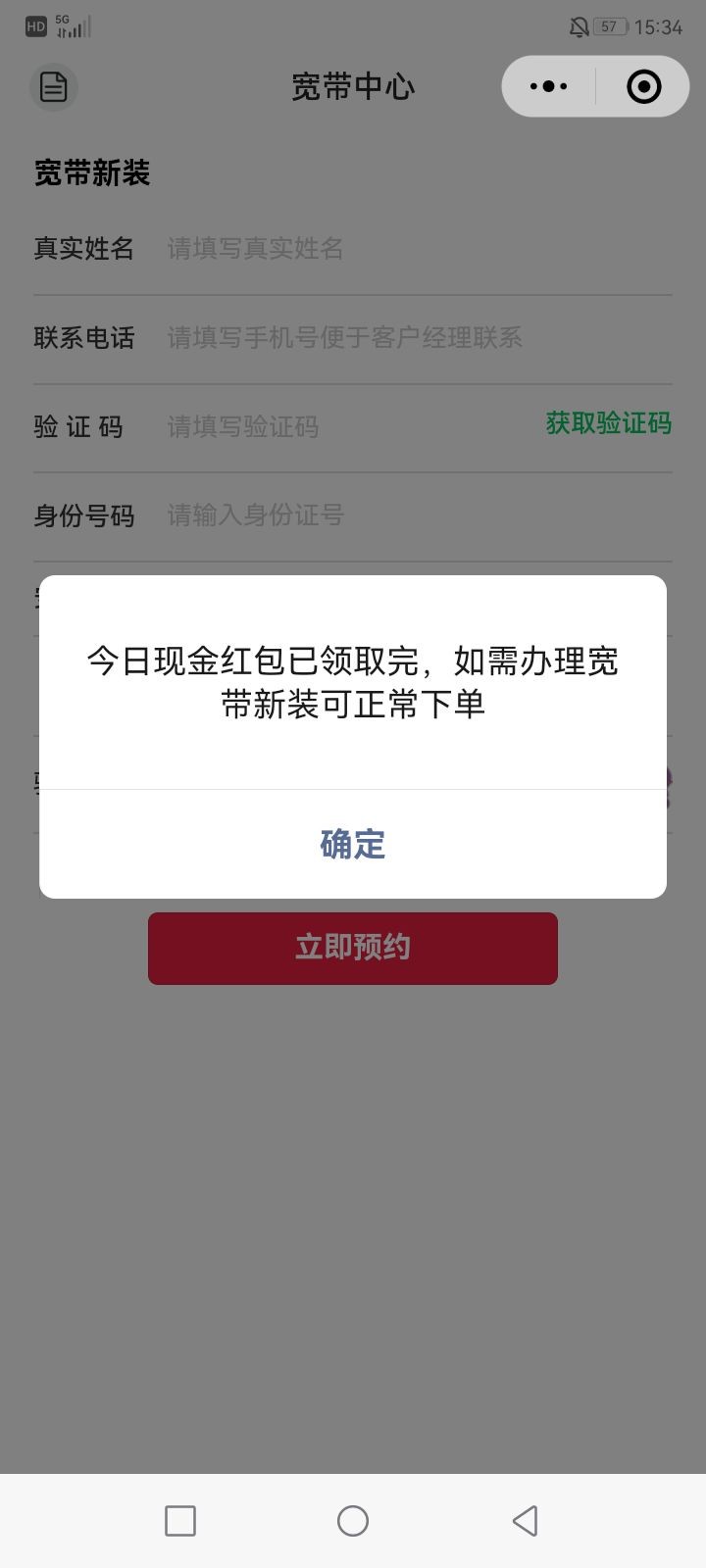Select the 验证码 input field

(343, 427)
